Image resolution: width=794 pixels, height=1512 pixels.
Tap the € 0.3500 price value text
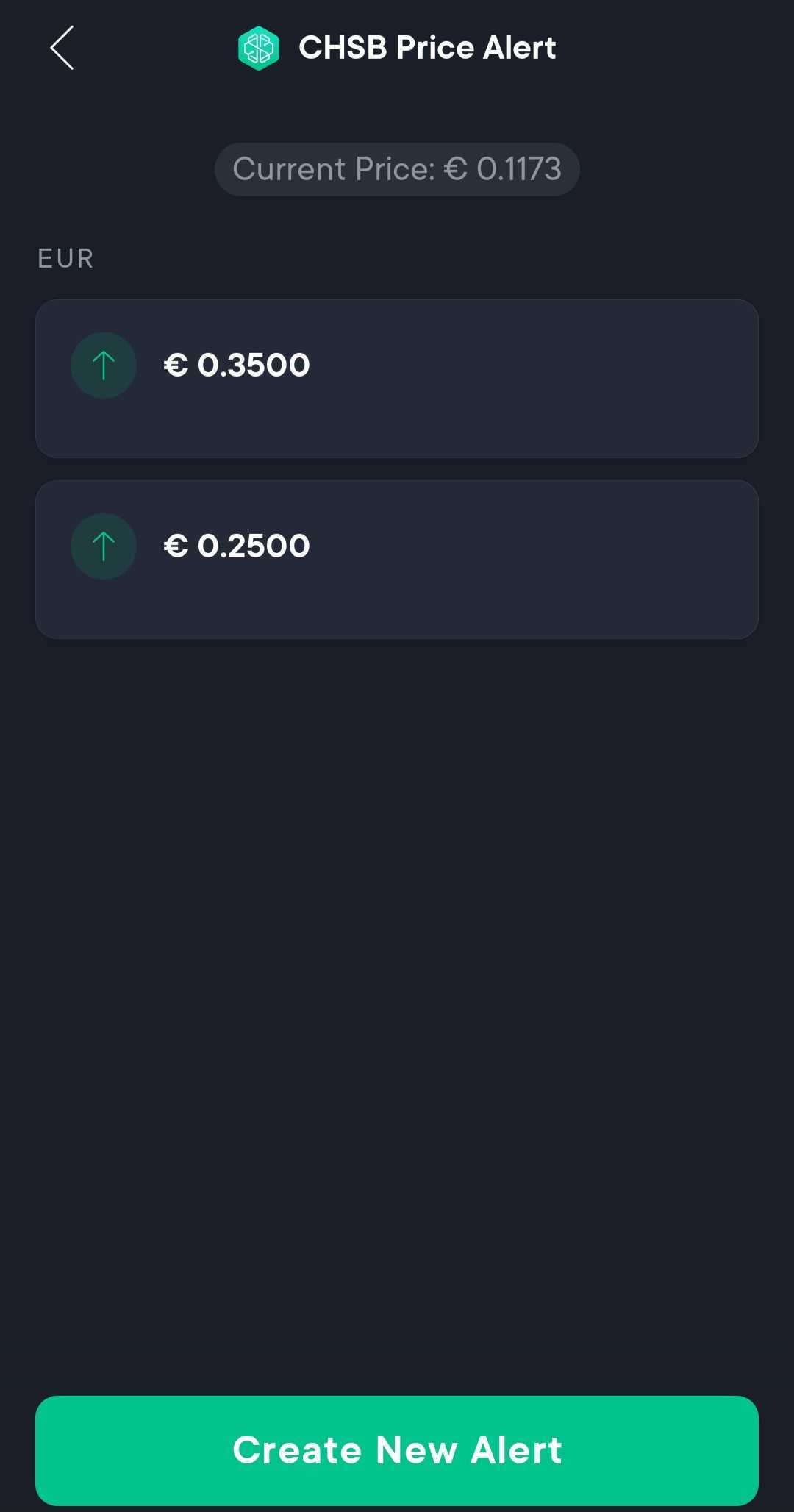point(235,365)
